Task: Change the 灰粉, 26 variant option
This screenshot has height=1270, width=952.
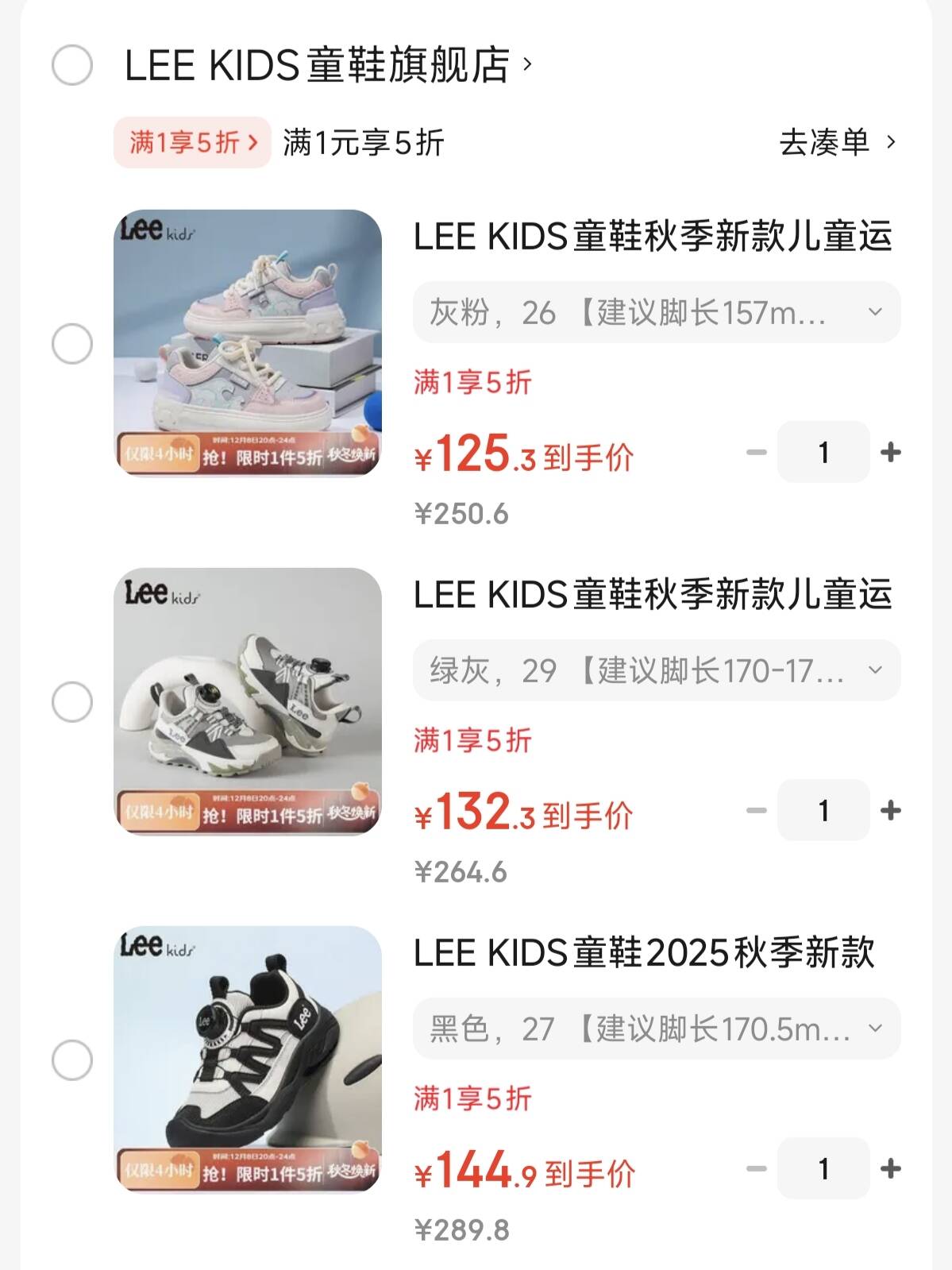Action: (x=657, y=313)
